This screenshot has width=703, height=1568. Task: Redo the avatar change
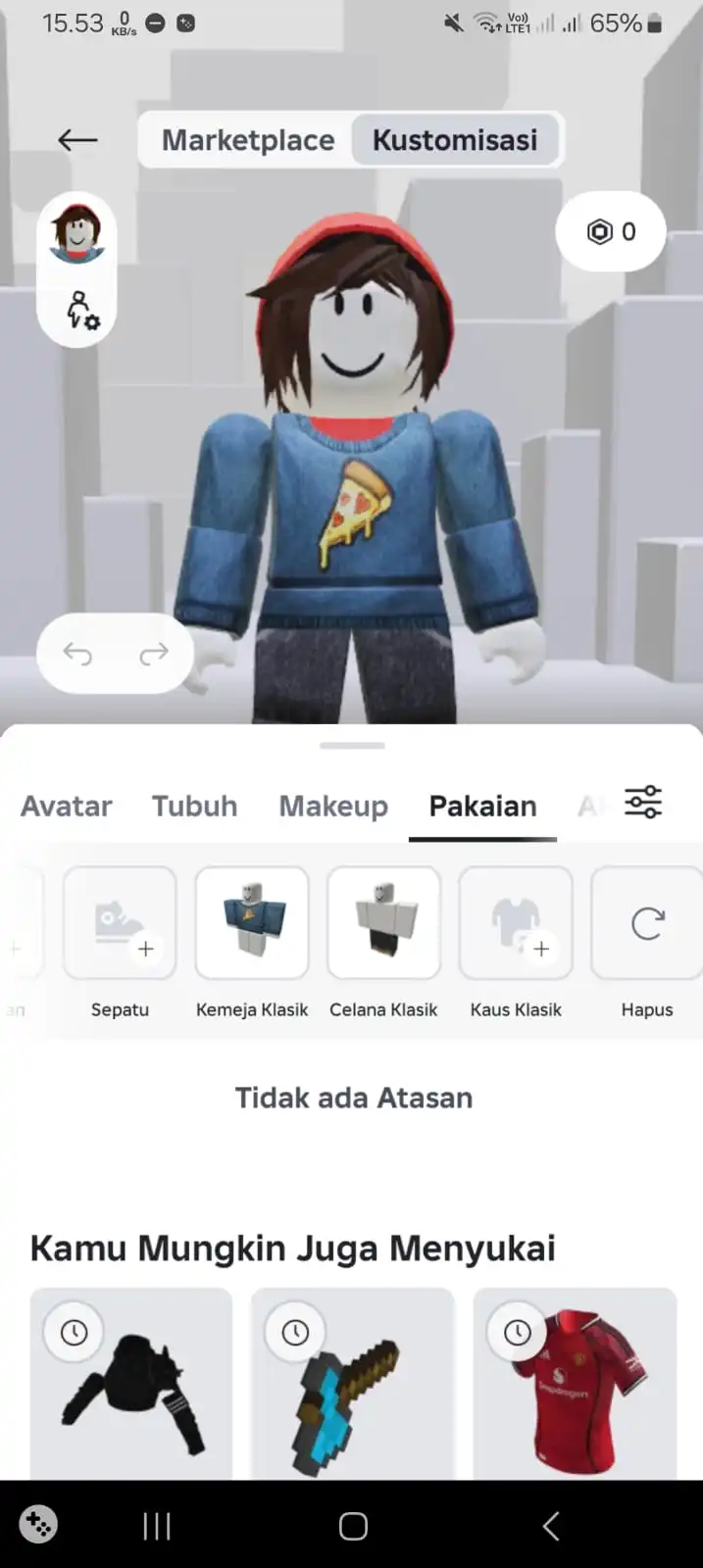click(x=153, y=653)
